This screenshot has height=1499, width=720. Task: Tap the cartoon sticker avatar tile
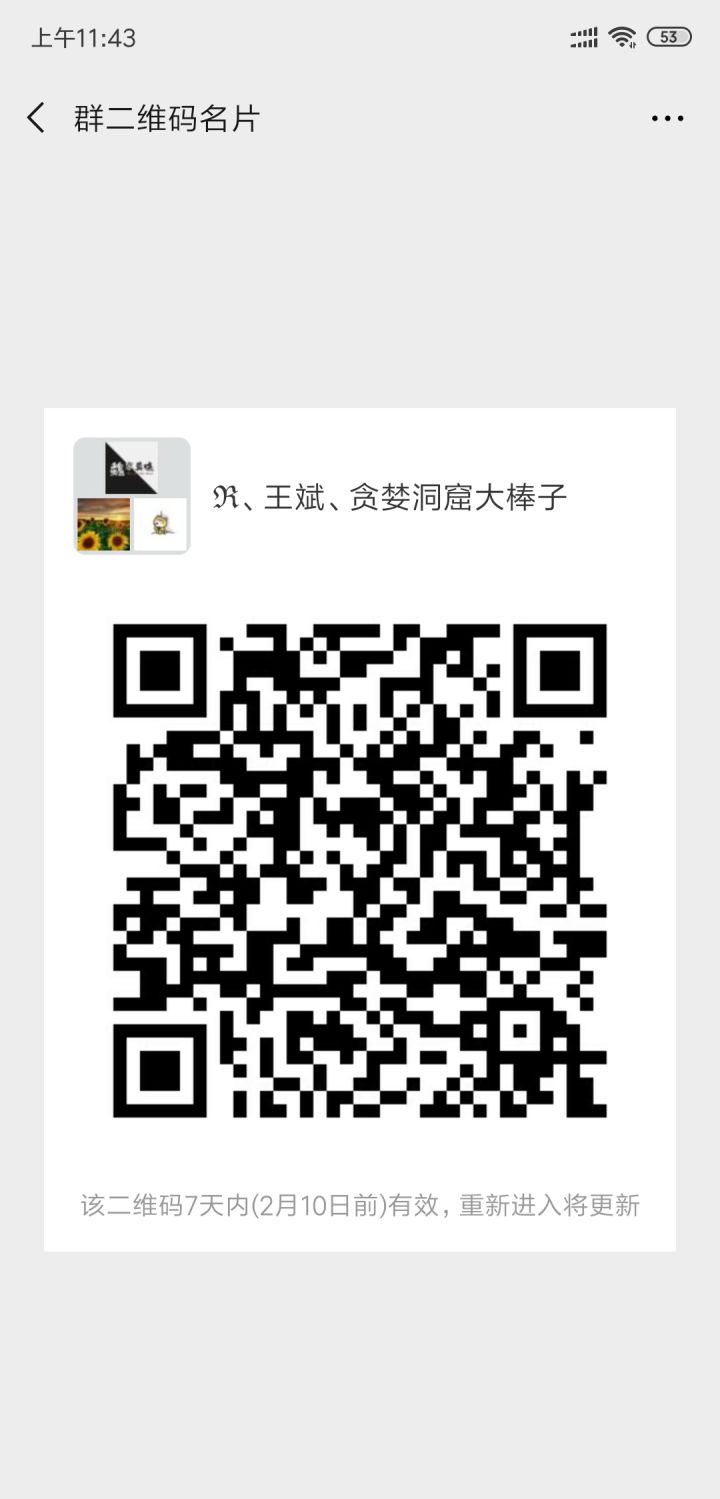pos(160,522)
